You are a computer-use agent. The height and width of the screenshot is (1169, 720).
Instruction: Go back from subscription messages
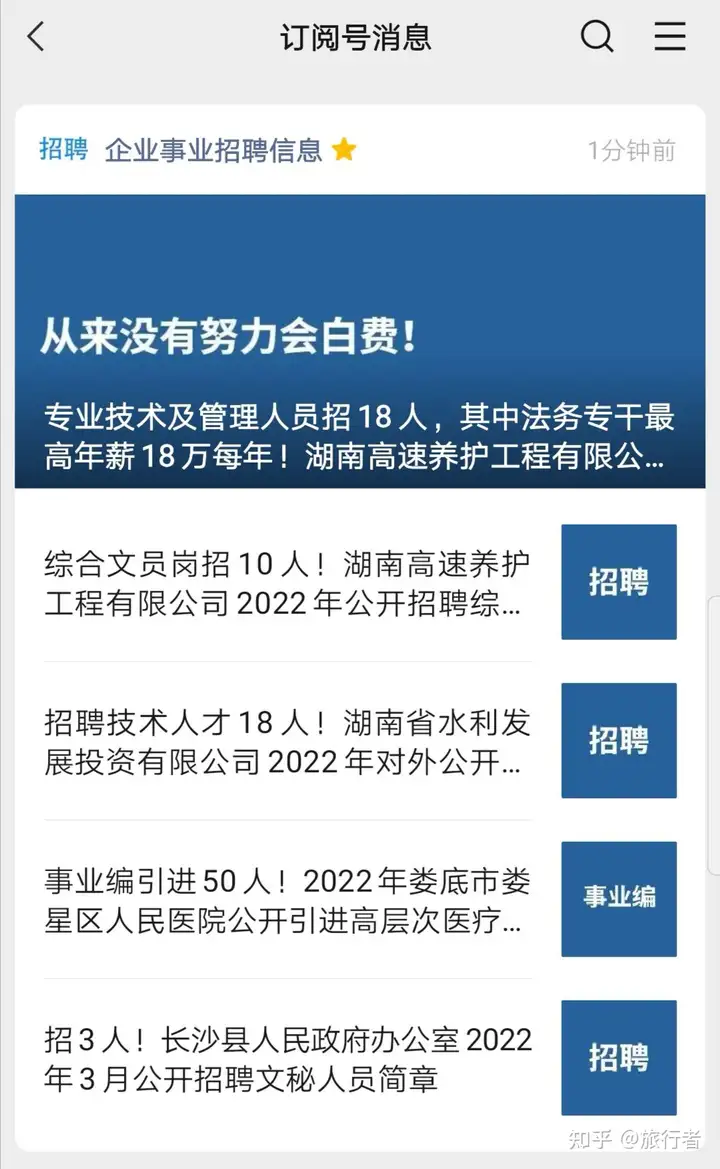pos(36,37)
